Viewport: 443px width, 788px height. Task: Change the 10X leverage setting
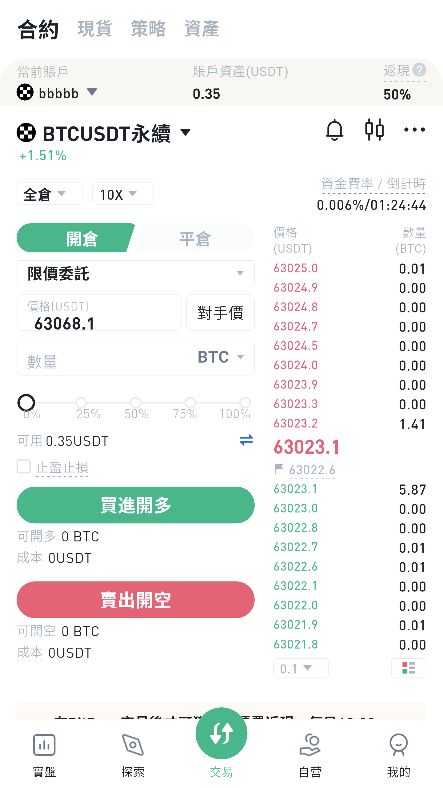pos(123,194)
